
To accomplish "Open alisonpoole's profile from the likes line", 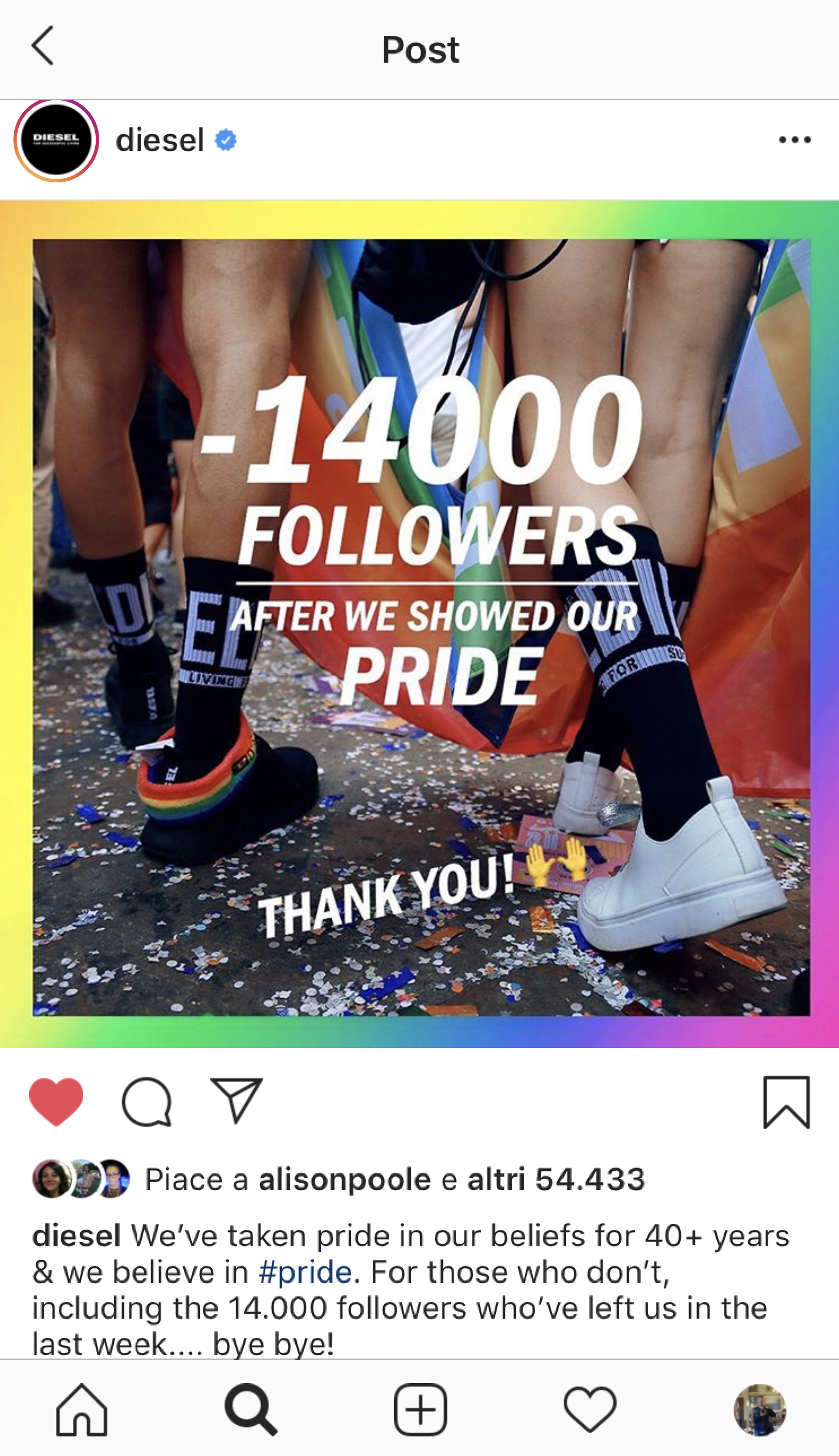I will coord(344,1179).
